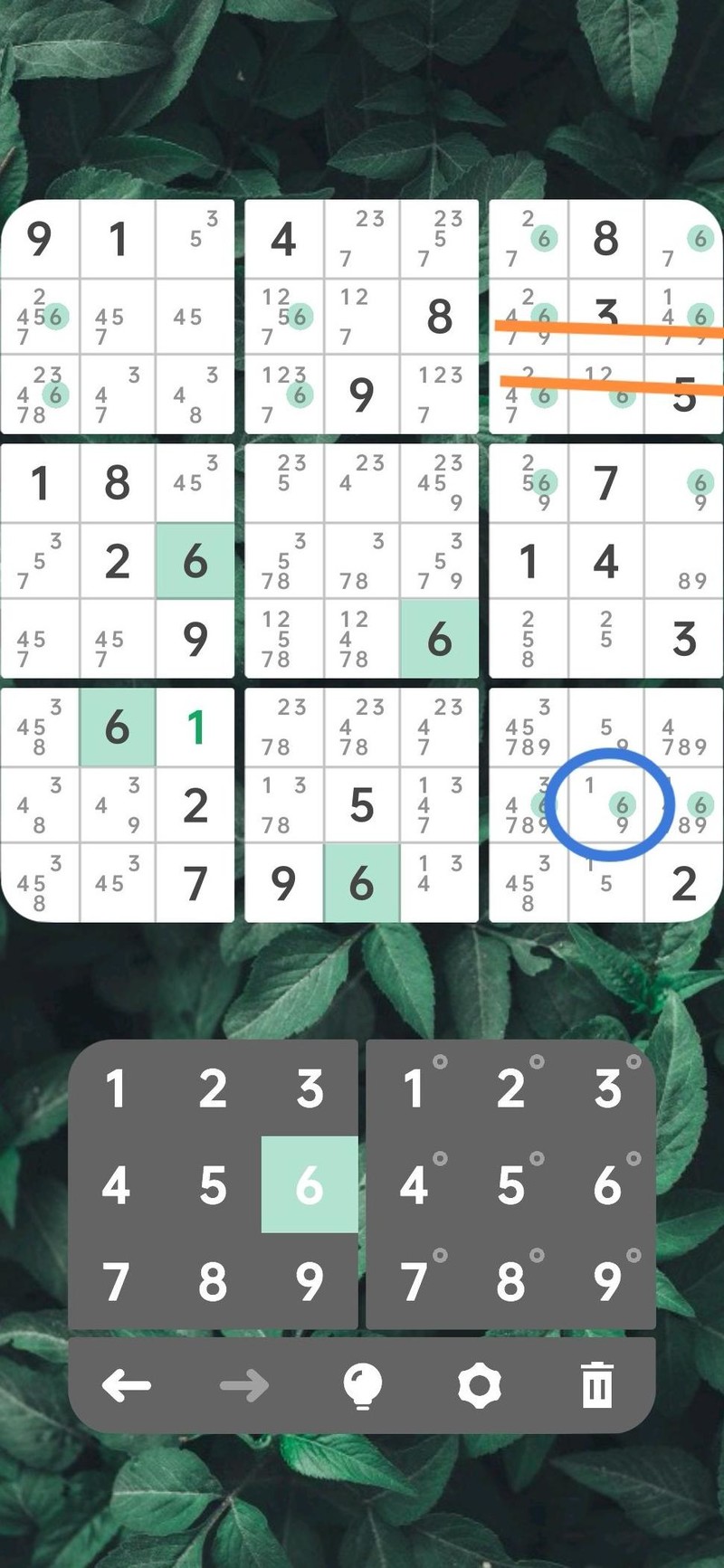The height and width of the screenshot is (1568, 724).
Task: Select digit 4 on the number pad
Action: point(116,1185)
